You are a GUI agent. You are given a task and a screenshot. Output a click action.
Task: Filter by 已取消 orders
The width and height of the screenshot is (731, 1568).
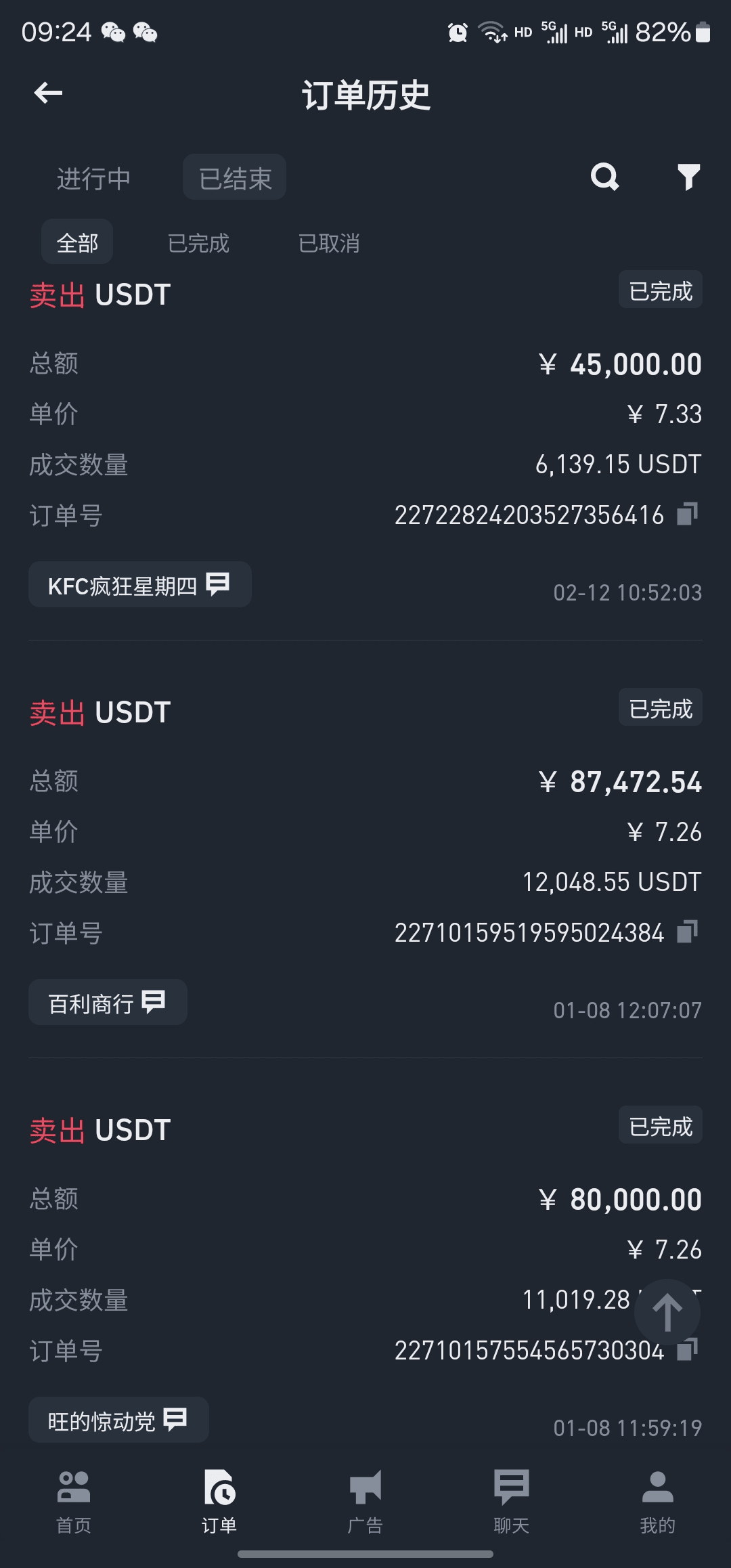coord(329,243)
